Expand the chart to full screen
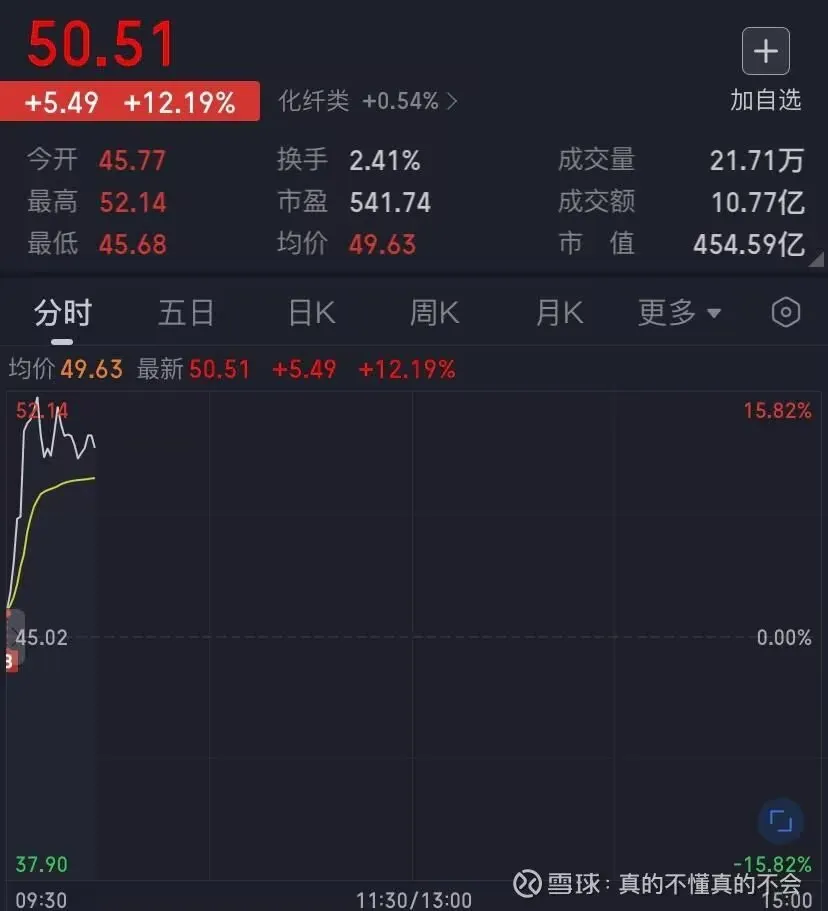 [780, 822]
